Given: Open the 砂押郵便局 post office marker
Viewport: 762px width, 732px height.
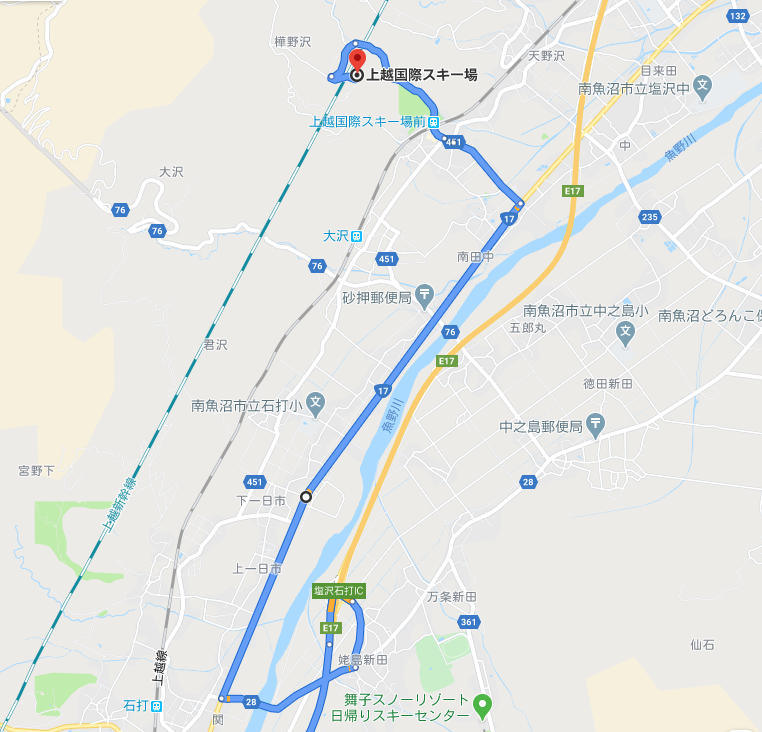Looking at the screenshot, I should coord(424,295).
